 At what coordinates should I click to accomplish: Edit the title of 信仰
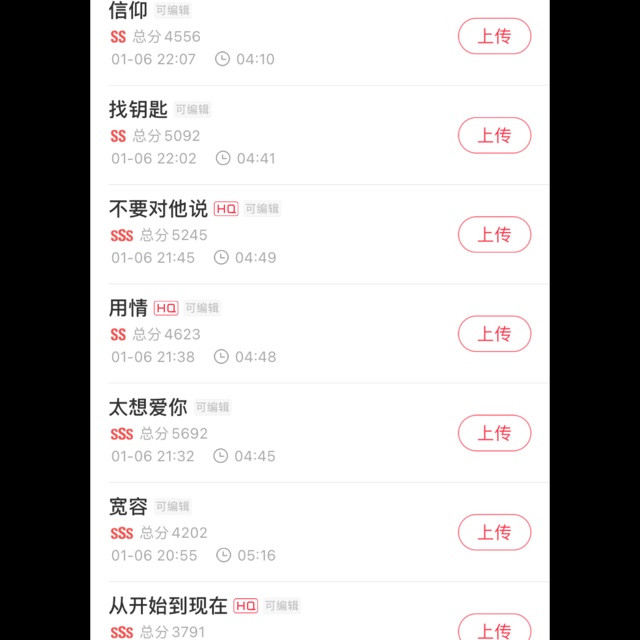[x=173, y=10]
